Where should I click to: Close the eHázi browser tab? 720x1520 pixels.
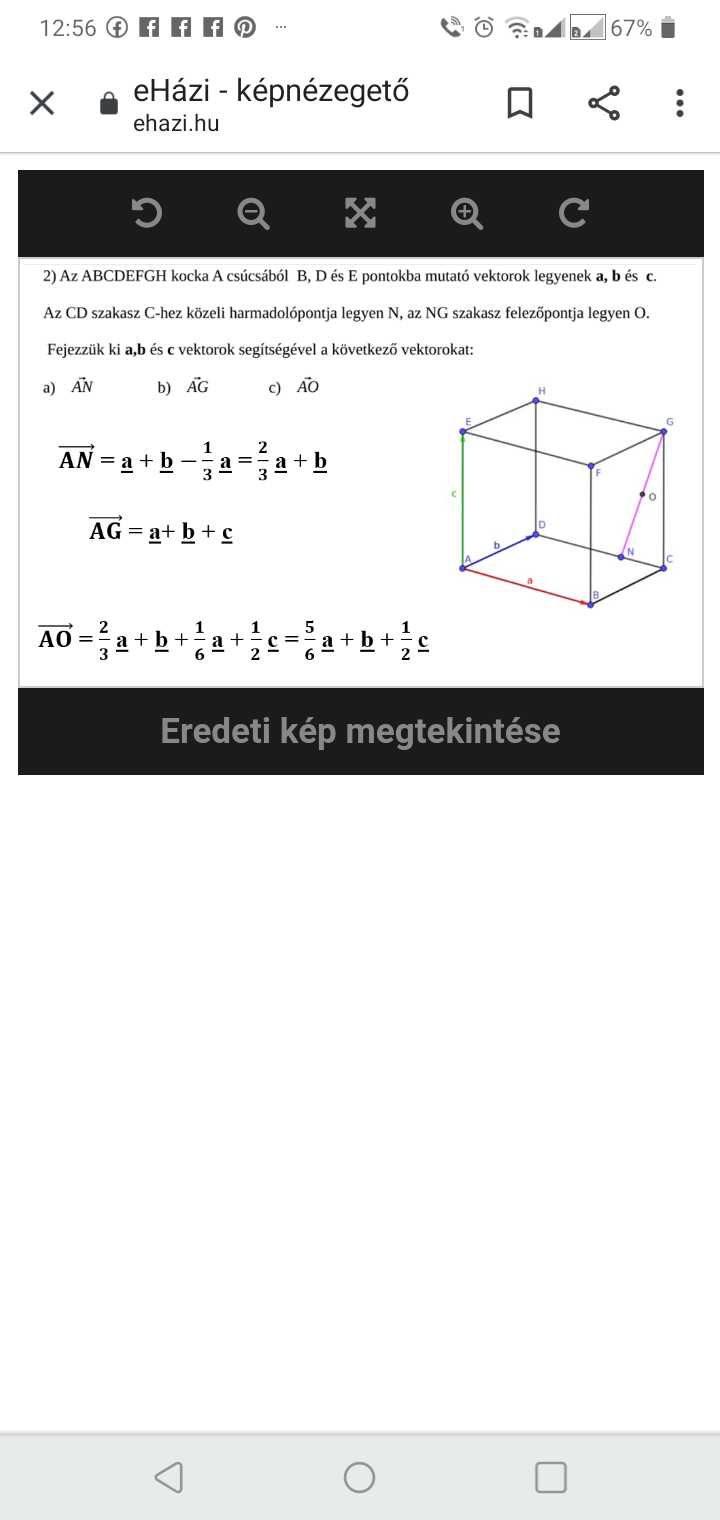[x=42, y=103]
